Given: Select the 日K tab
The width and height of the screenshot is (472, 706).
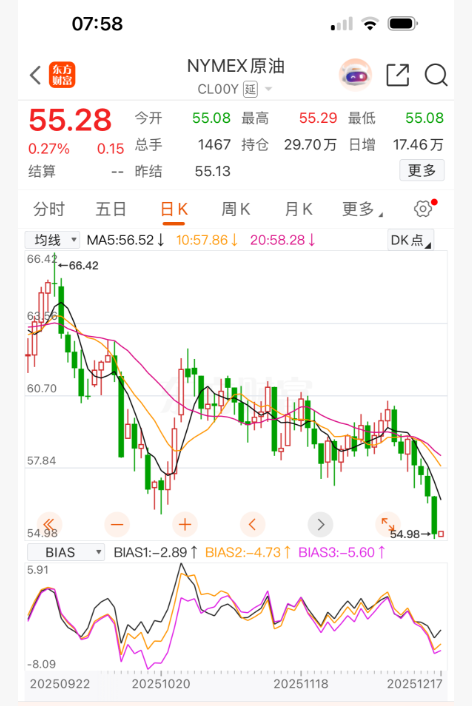Looking at the screenshot, I should tap(174, 210).
